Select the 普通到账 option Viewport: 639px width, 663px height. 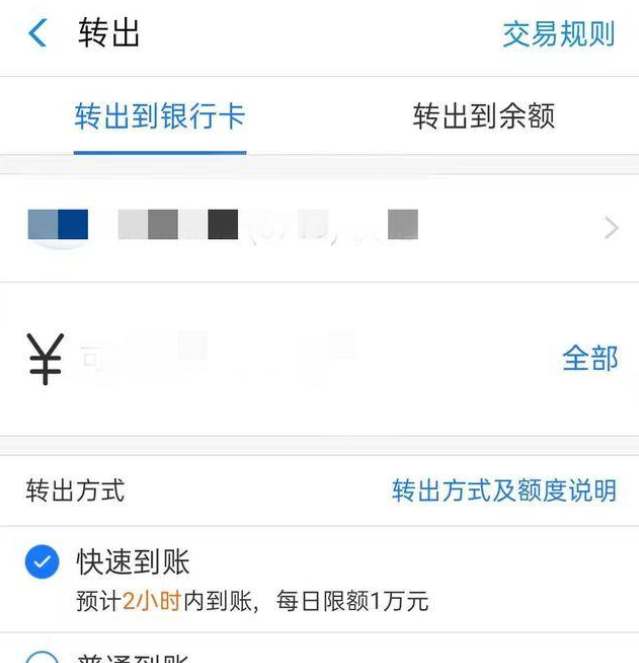click(x=42, y=656)
